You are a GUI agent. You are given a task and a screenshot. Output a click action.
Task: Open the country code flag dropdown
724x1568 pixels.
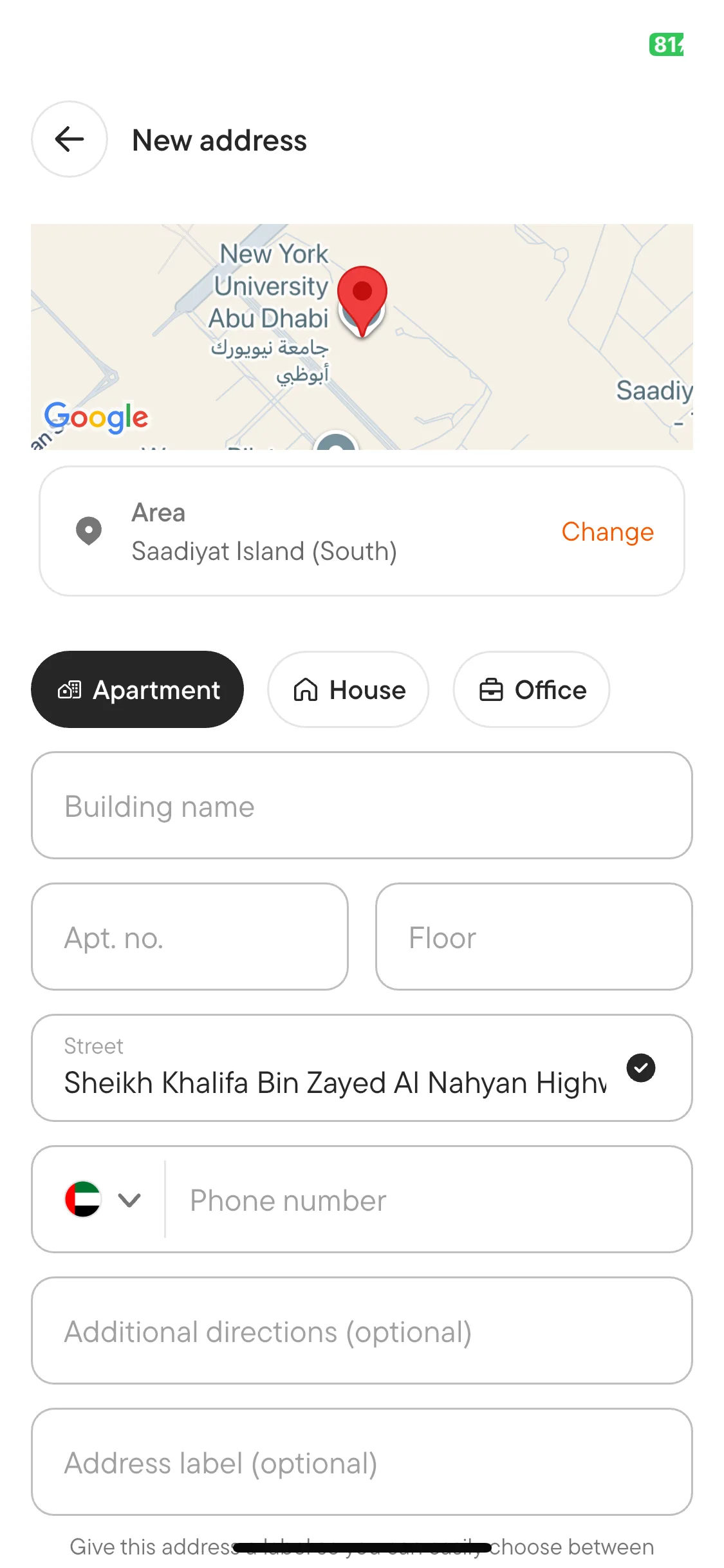click(x=102, y=1199)
